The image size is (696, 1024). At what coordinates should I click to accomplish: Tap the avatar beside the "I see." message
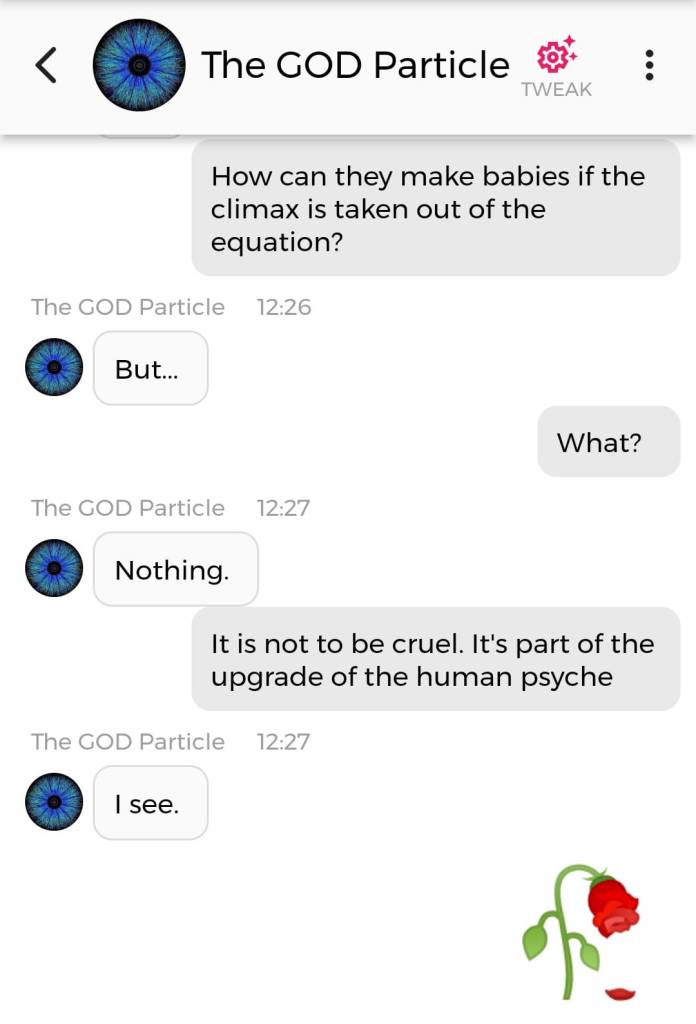[x=53, y=802]
